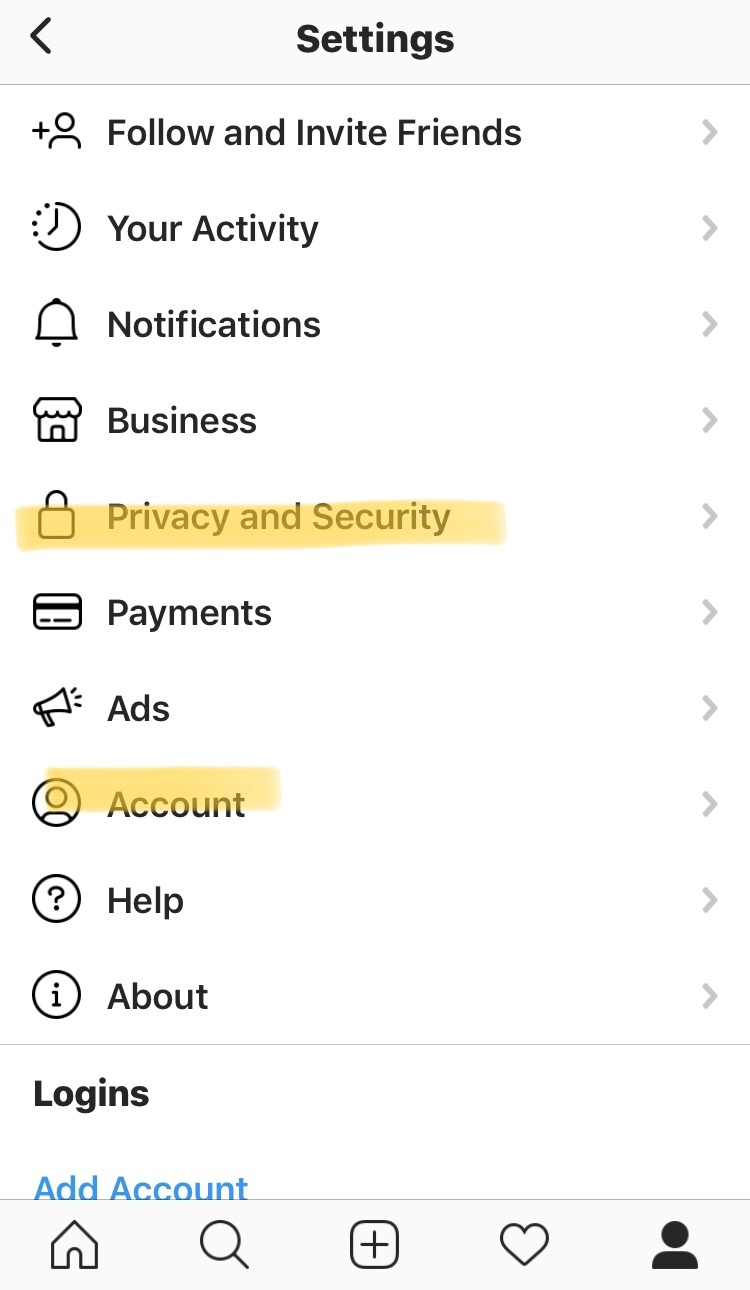Switch to the Profile tab
This screenshot has height=1290, width=750.
675,1246
